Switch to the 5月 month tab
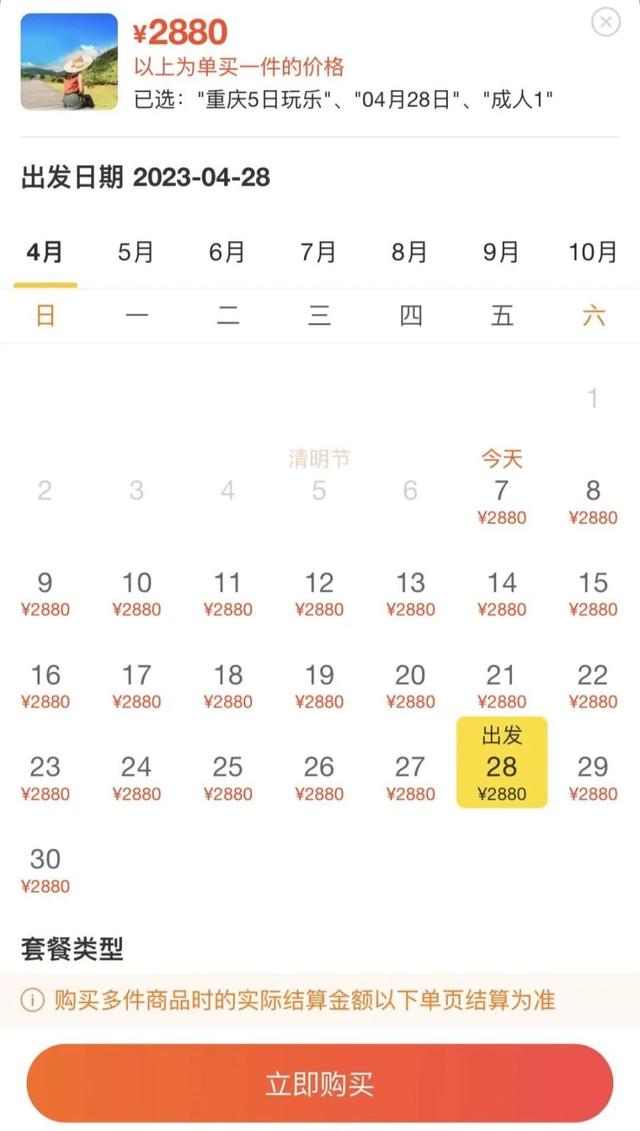The width and height of the screenshot is (640, 1131). pos(136,252)
